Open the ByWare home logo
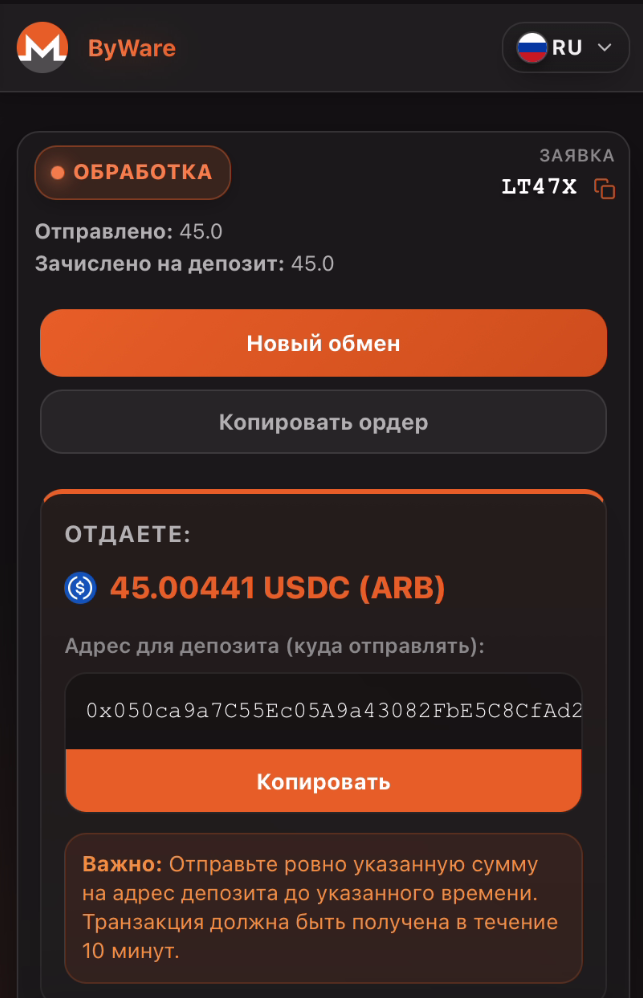Viewport: 643px width, 998px height. pyautogui.click(x=43, y=47)
